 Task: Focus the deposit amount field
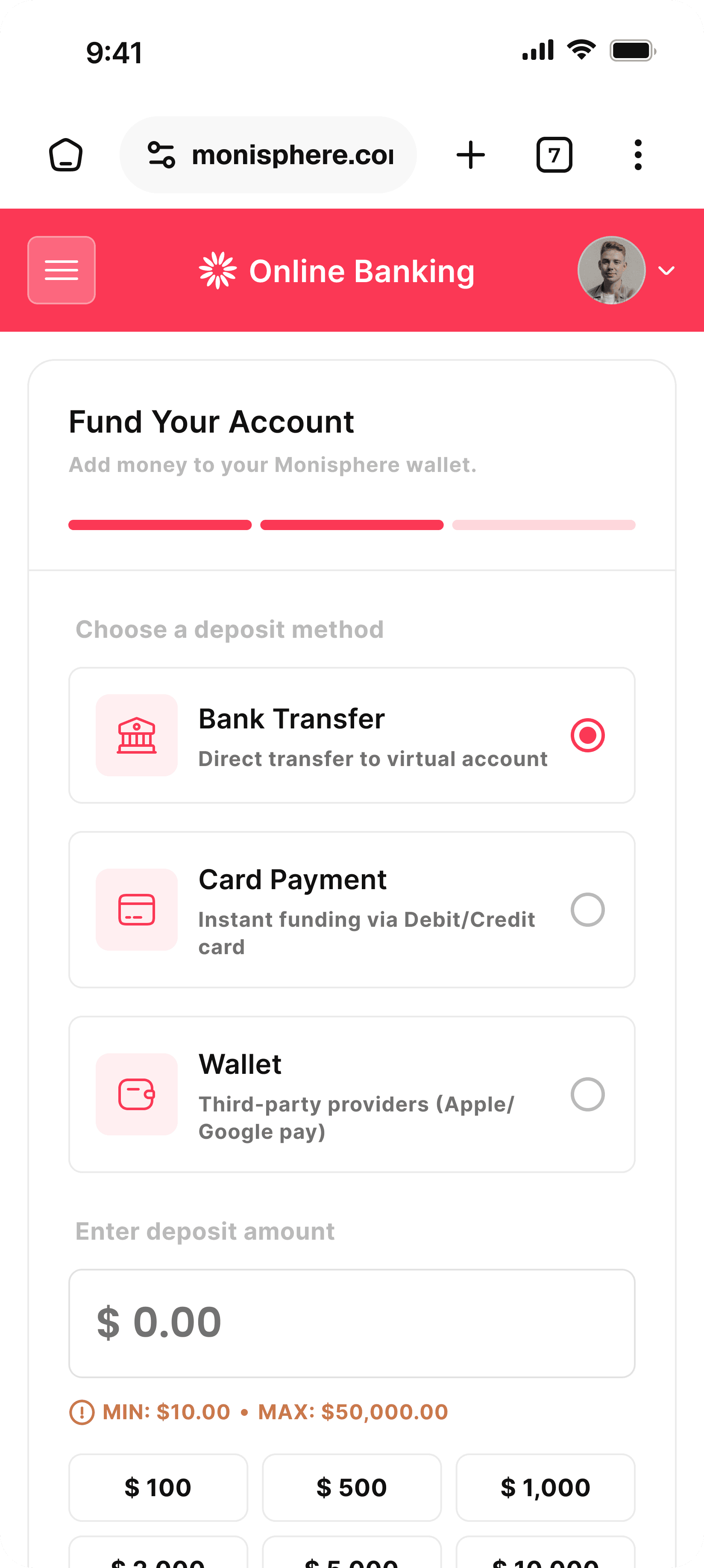(x=352, y=1323)
